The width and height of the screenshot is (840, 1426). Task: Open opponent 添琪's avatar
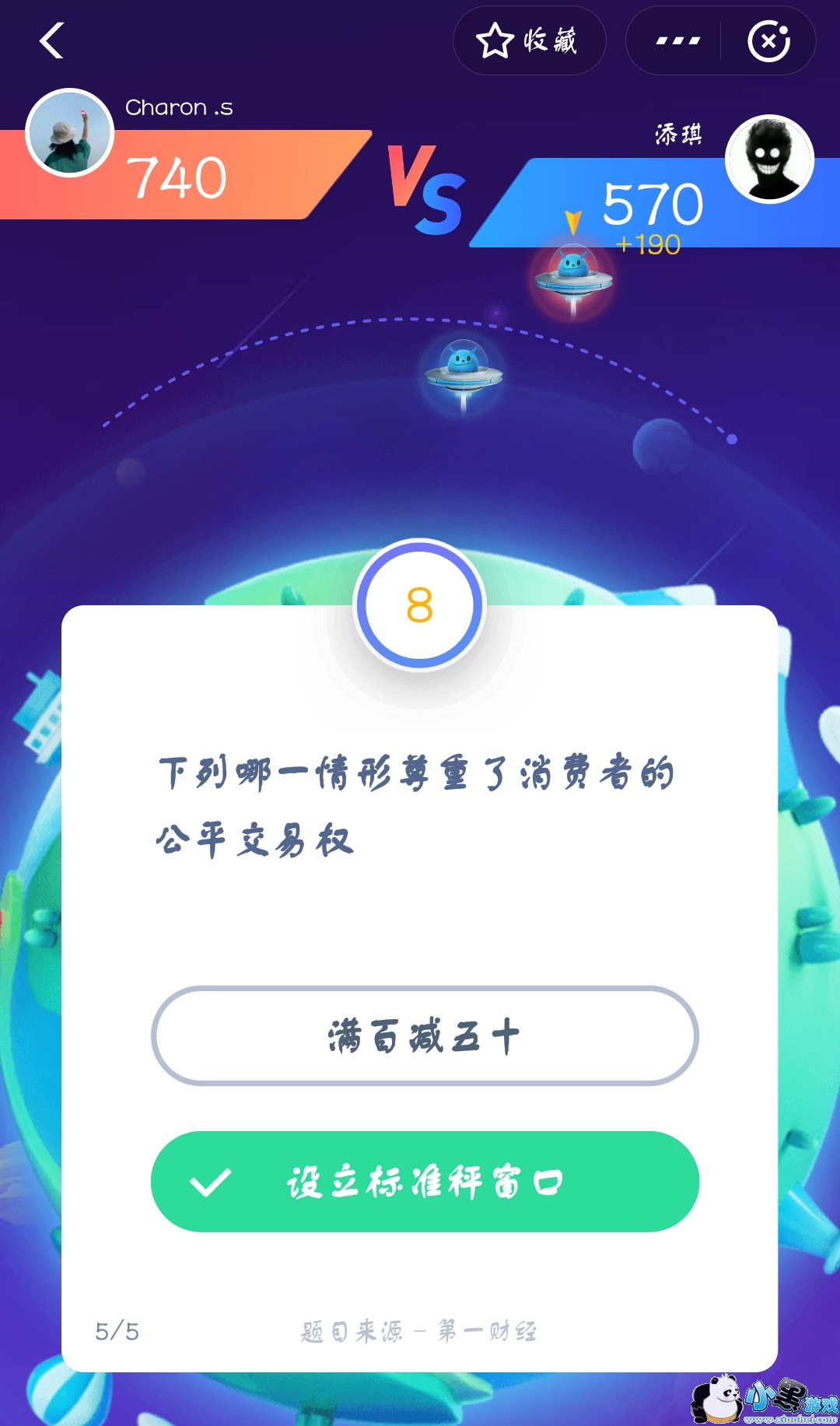tap(769, 159)
